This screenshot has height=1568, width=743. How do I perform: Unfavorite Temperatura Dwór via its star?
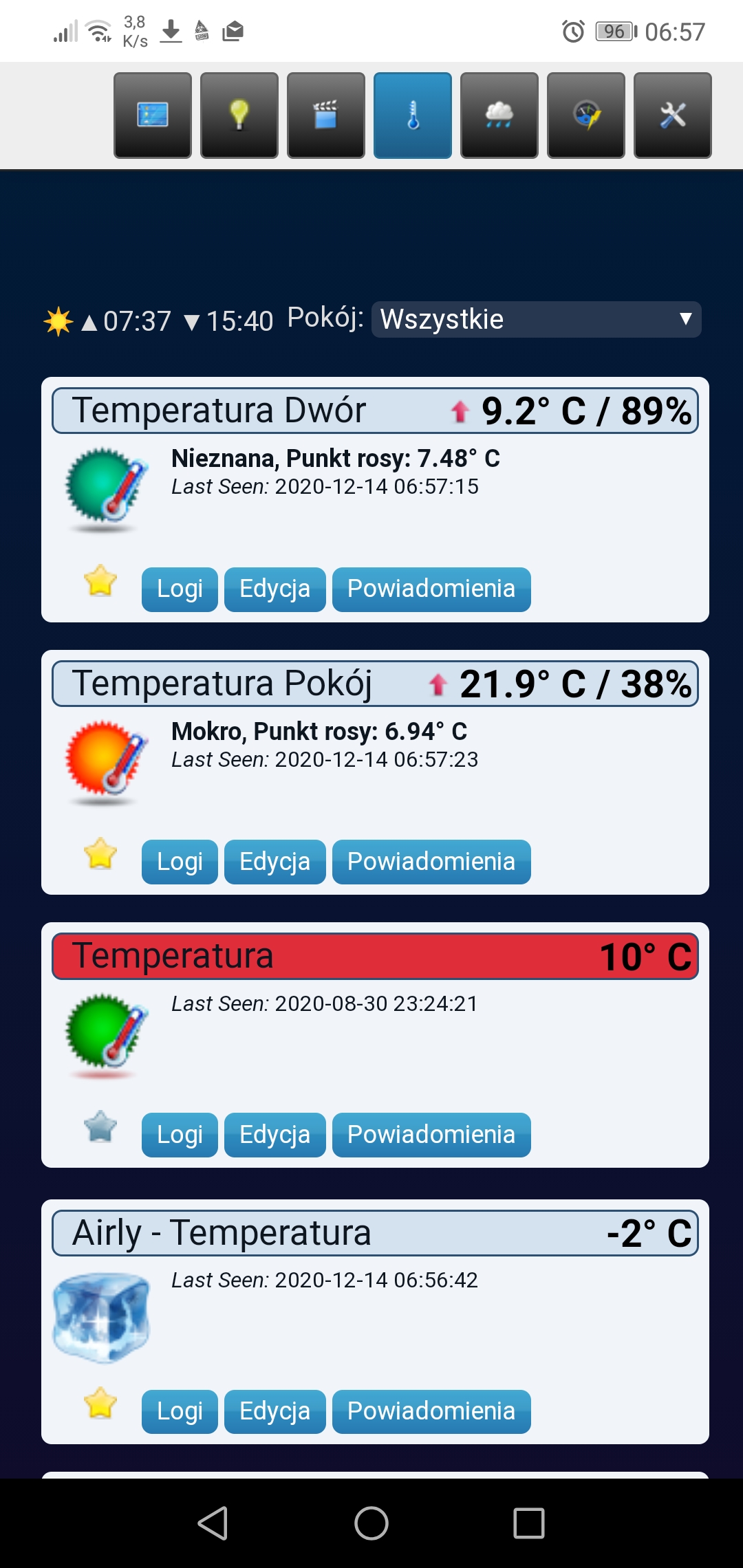coord(100,580)
